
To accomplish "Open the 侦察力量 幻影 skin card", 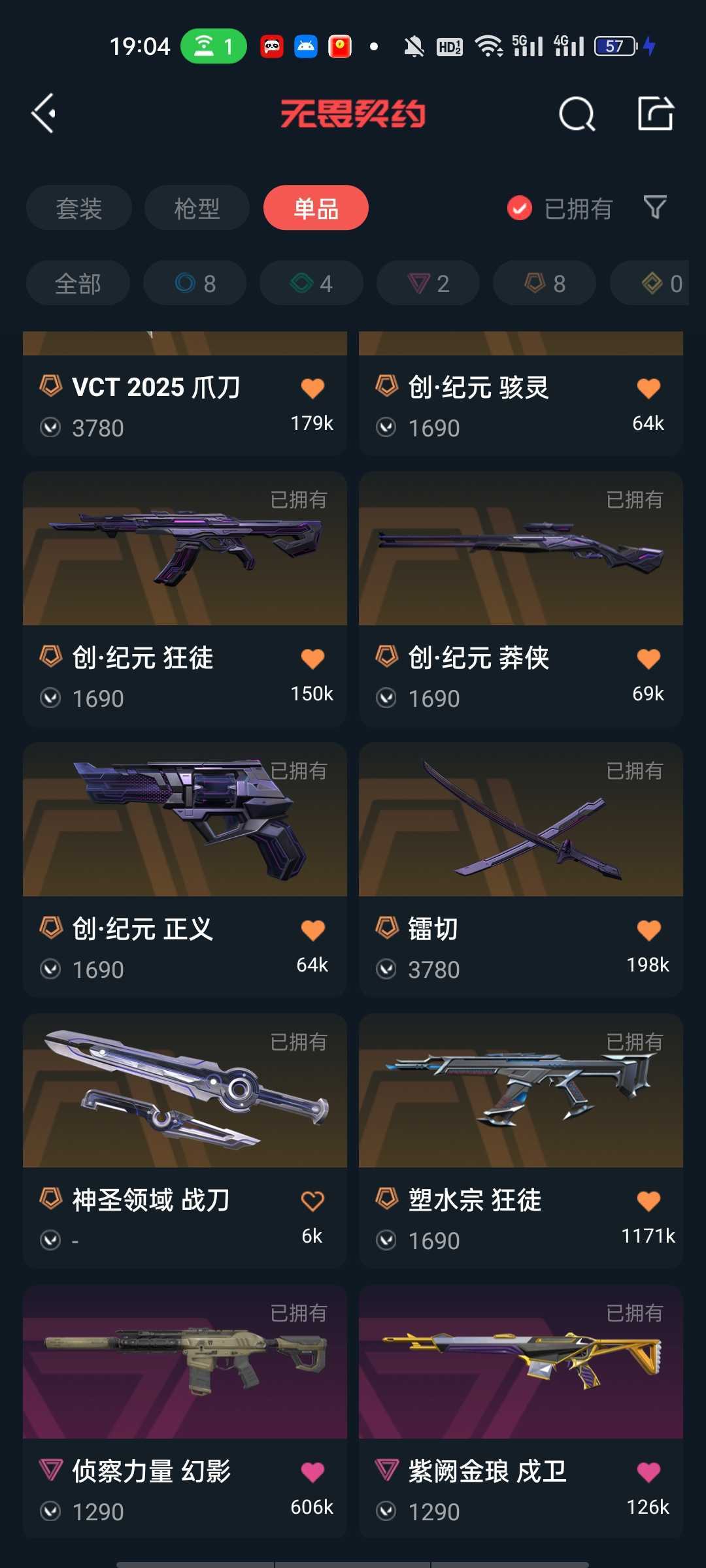I will (x=185, y=1412).
